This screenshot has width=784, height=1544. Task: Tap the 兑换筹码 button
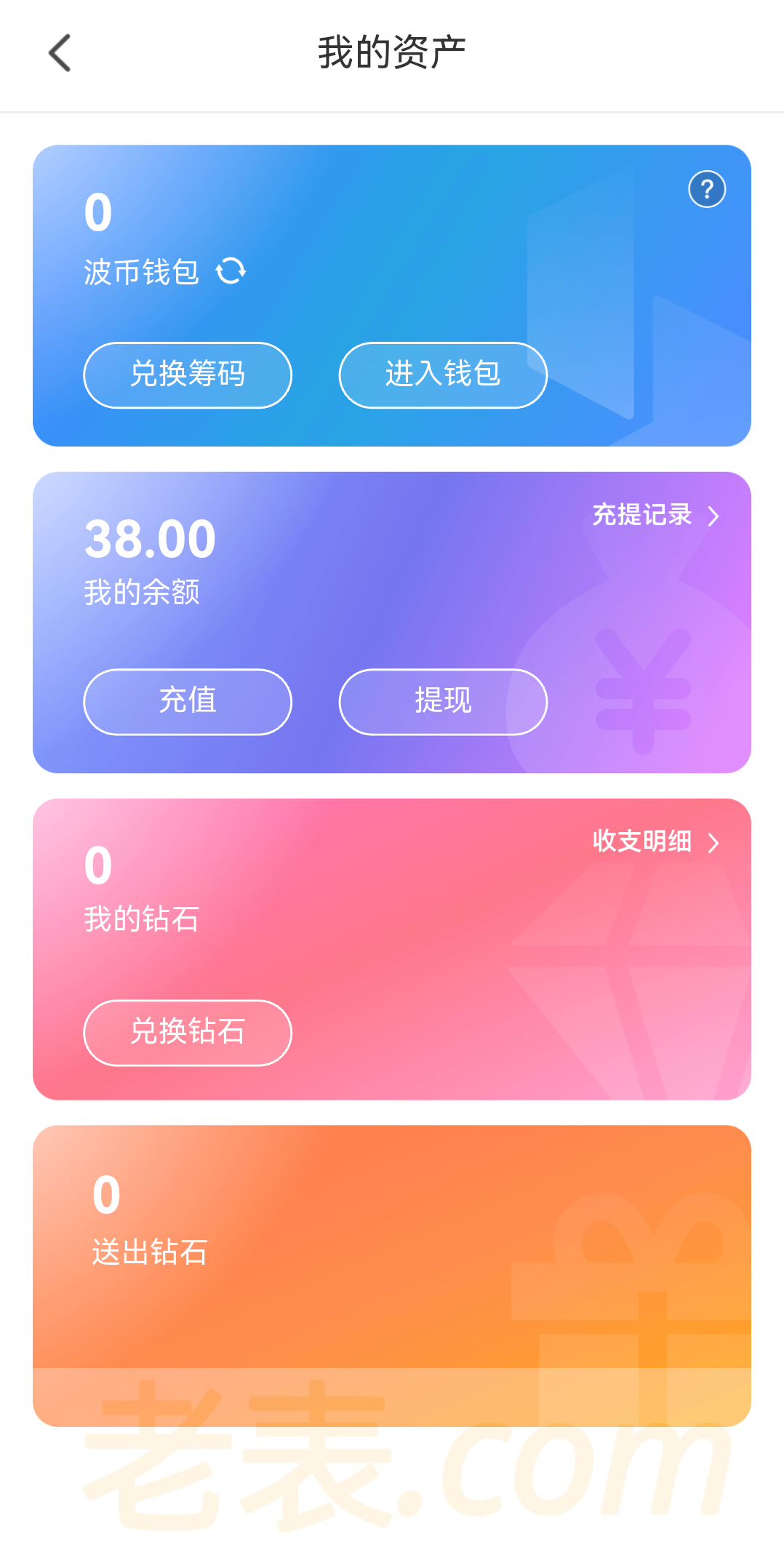click(x=188, y=375)
